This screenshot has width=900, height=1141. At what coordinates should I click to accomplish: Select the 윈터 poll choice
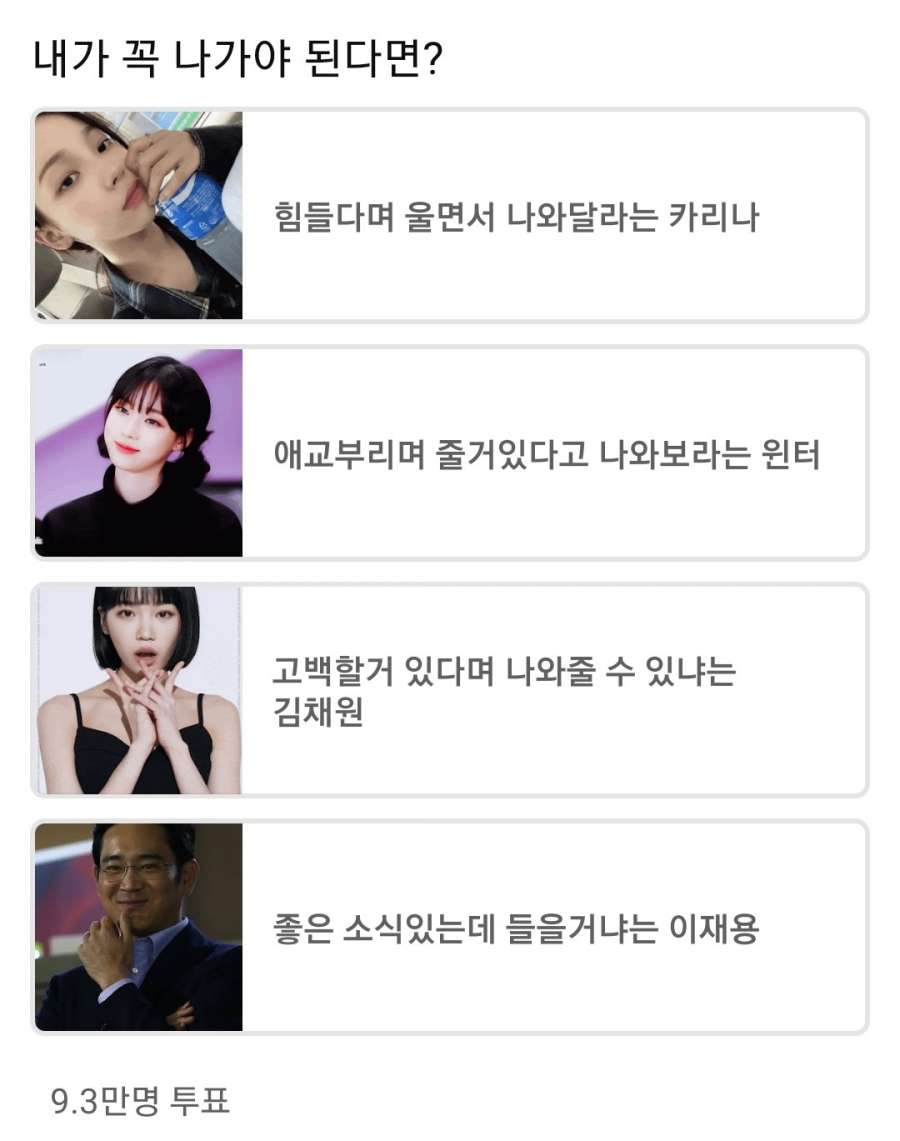tap(450, 453)
